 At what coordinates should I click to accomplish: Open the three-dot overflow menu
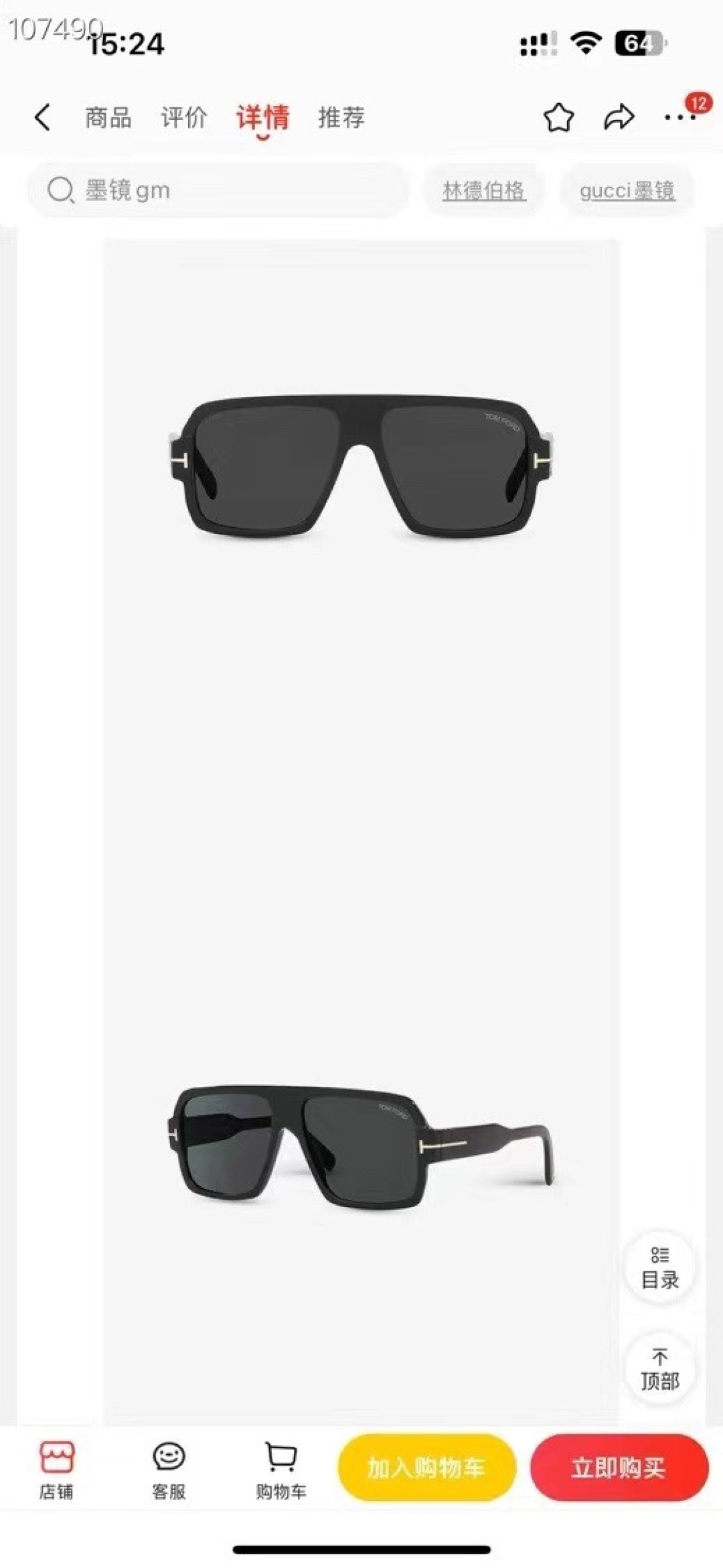pos(679,118)
